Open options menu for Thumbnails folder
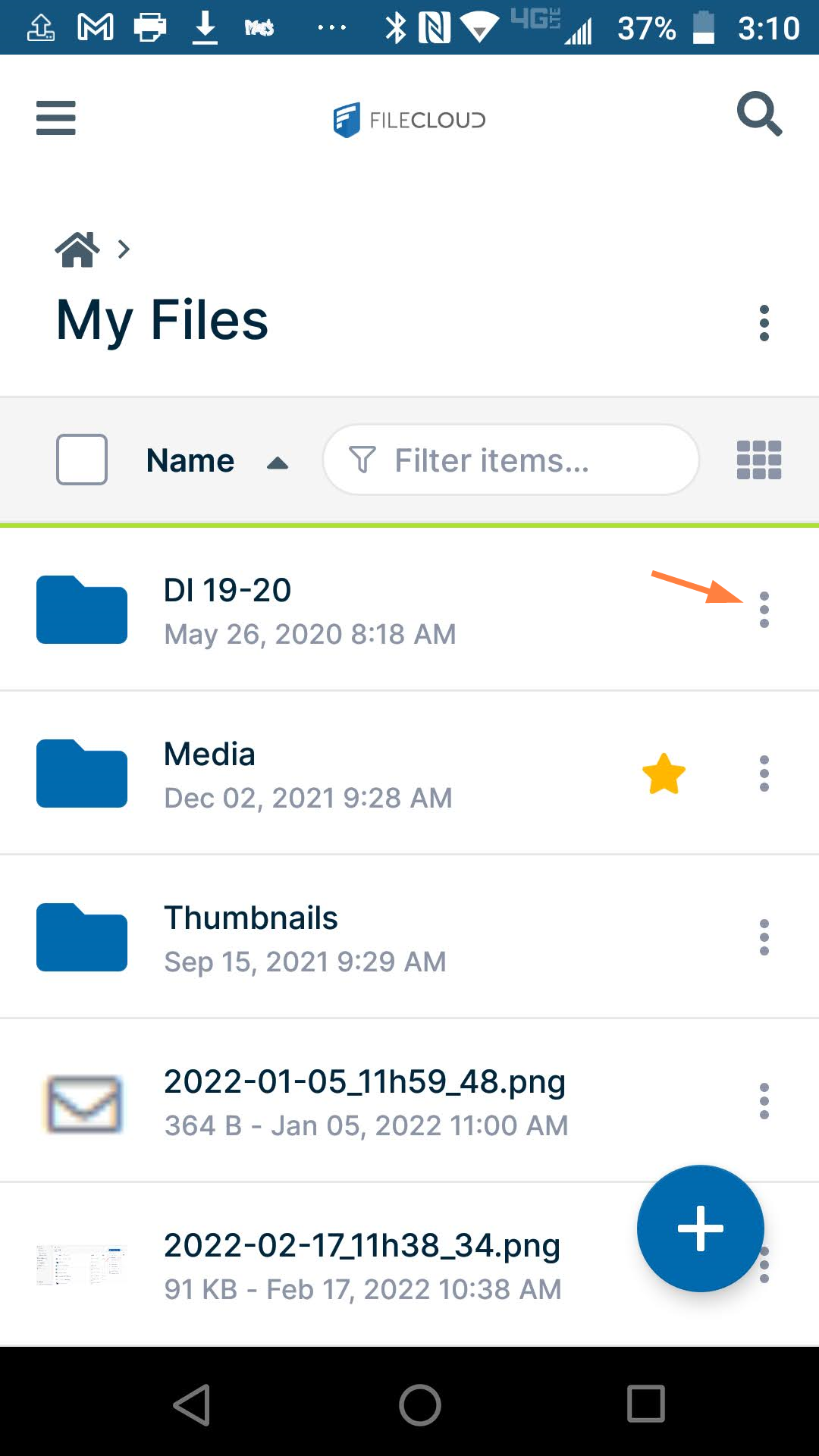Screen dimensions: 819x1456 764,937
